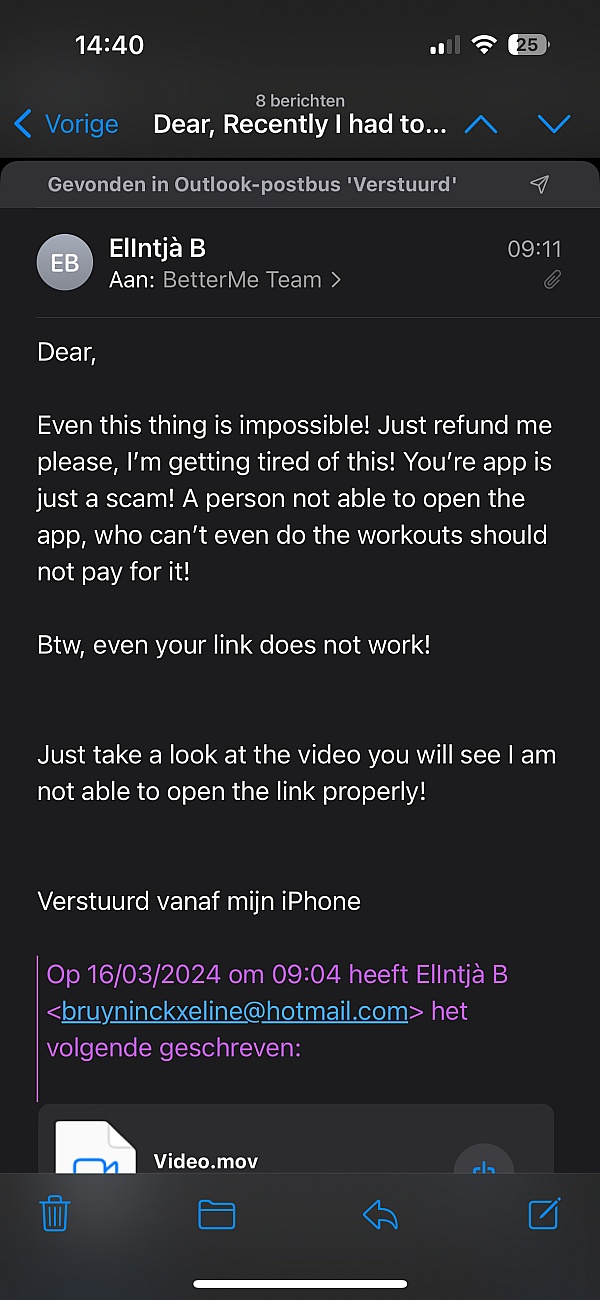Compose a new email

pyautogui.click(x=543, y=1214)
